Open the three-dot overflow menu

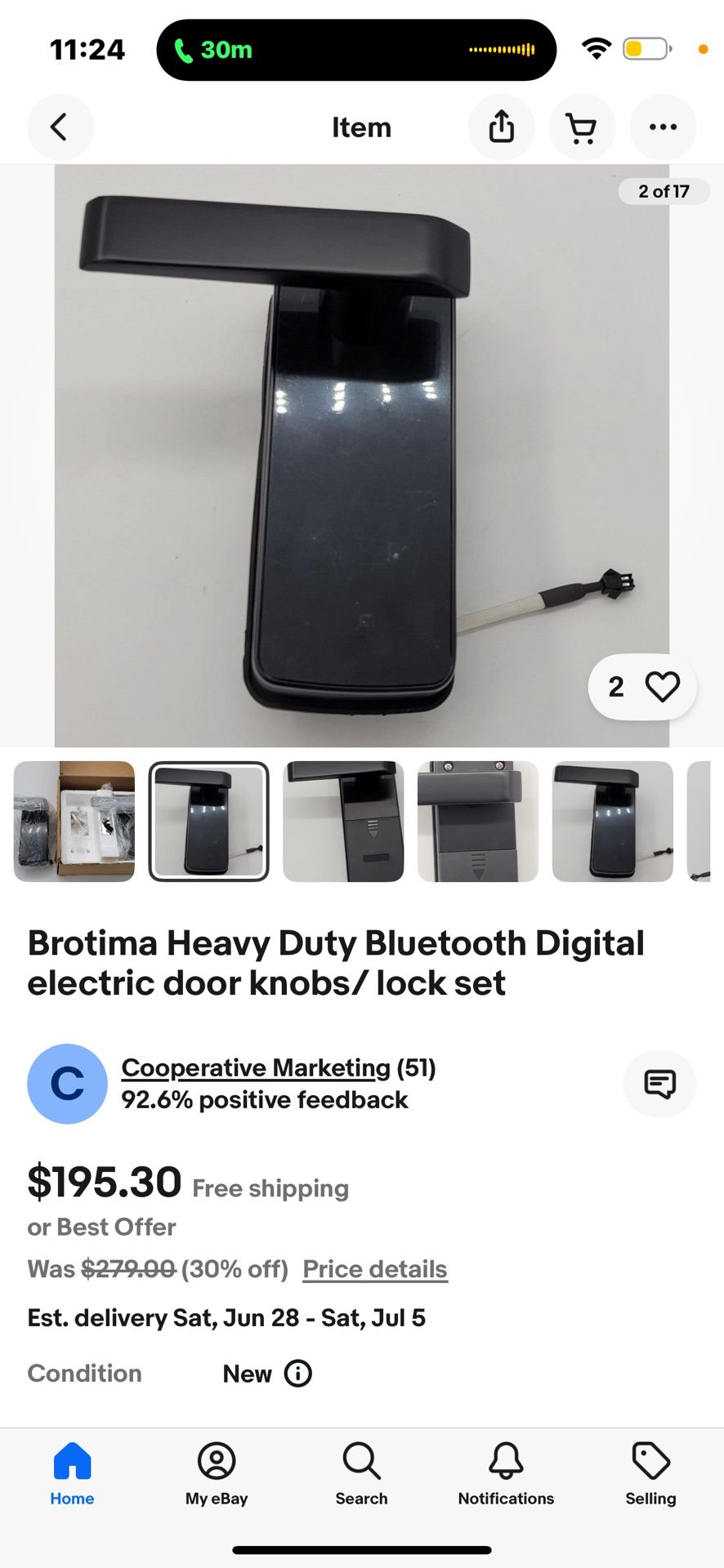pos(662,127)
